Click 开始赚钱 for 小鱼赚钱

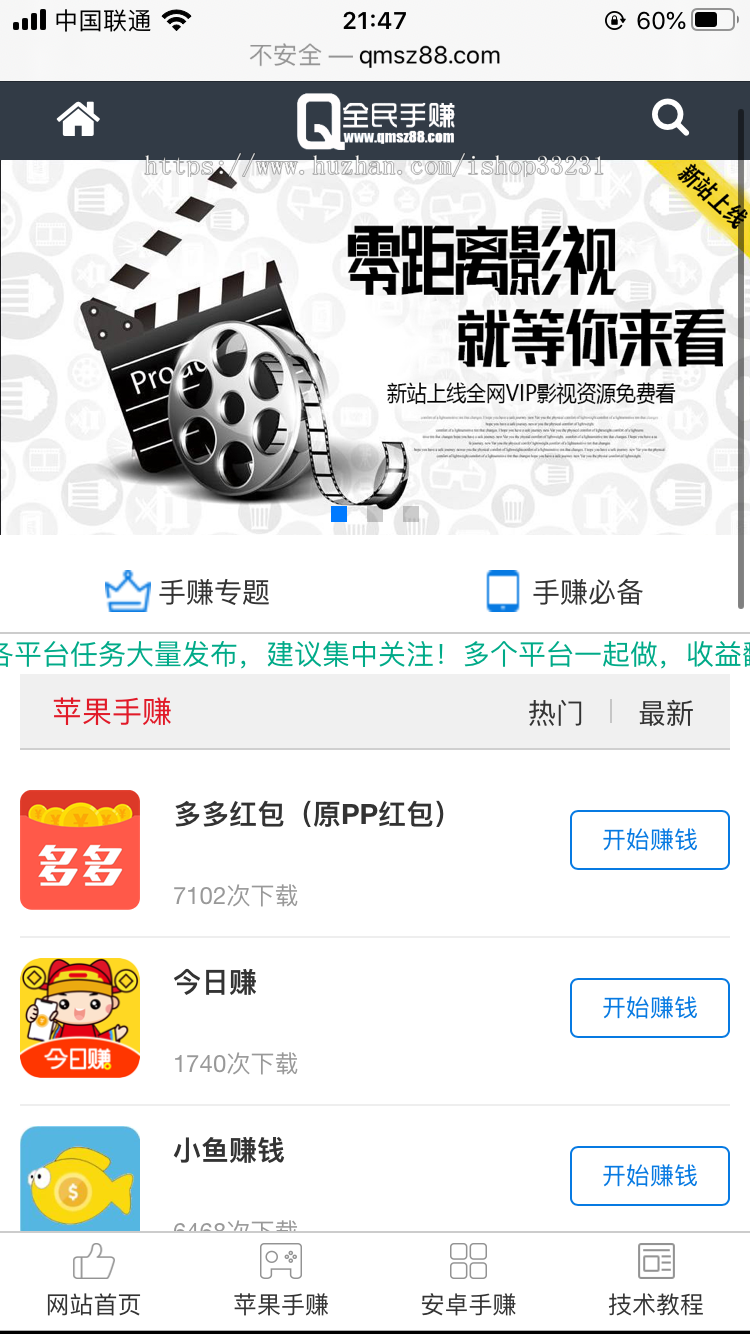pyautogui.click(x=649, y=1176)
